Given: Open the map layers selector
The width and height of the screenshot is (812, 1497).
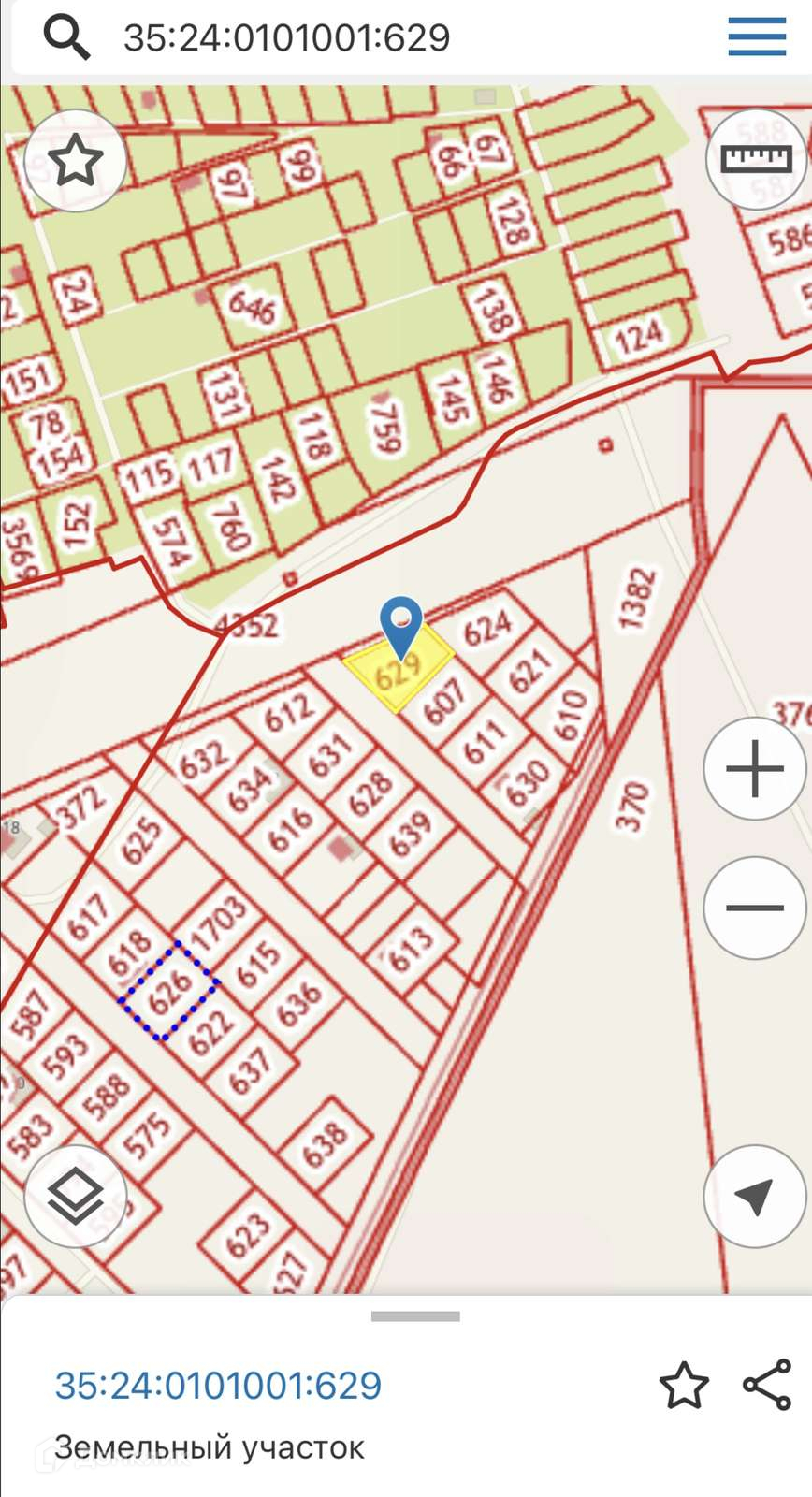Looking at the screenshot, I should (75, 1196).
